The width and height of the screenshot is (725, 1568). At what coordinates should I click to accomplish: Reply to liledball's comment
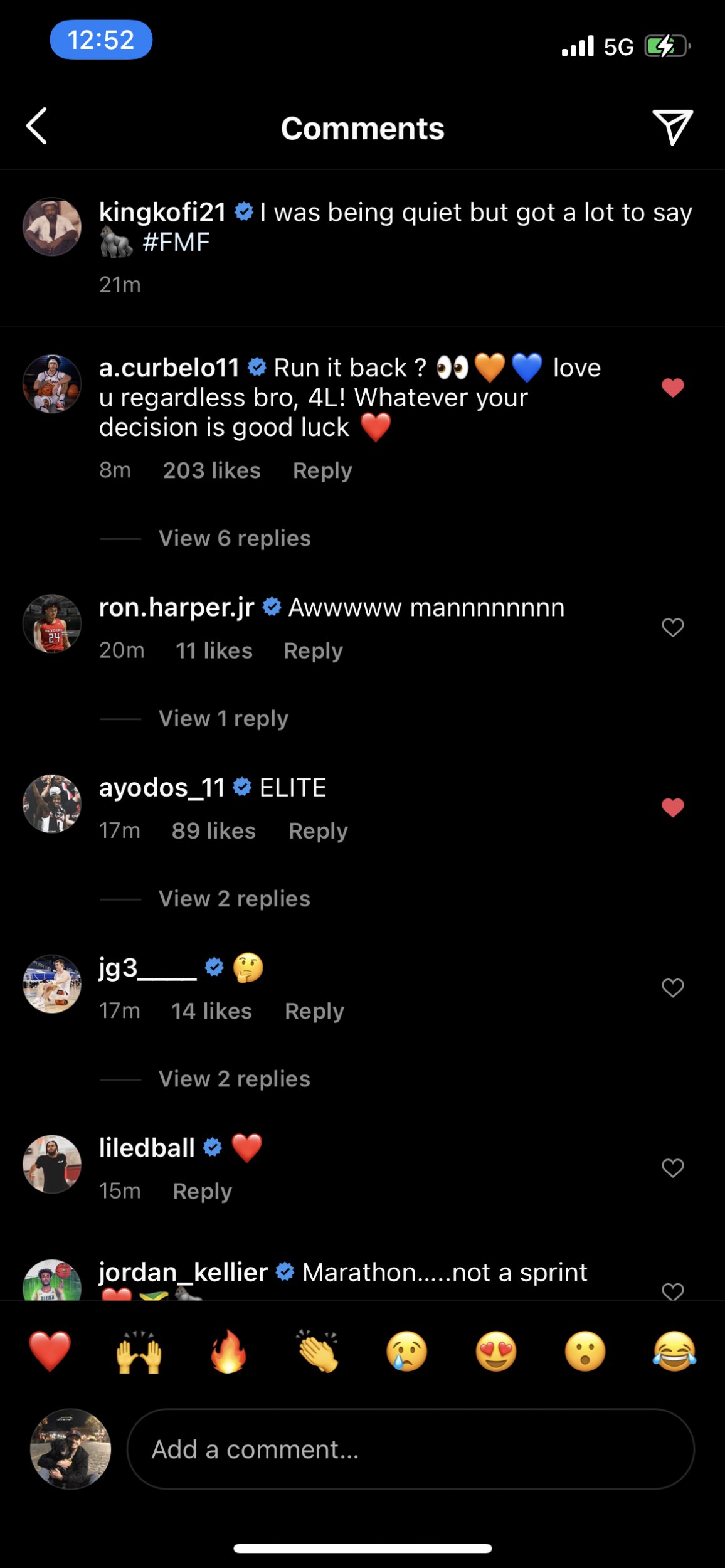(202, 1191)
